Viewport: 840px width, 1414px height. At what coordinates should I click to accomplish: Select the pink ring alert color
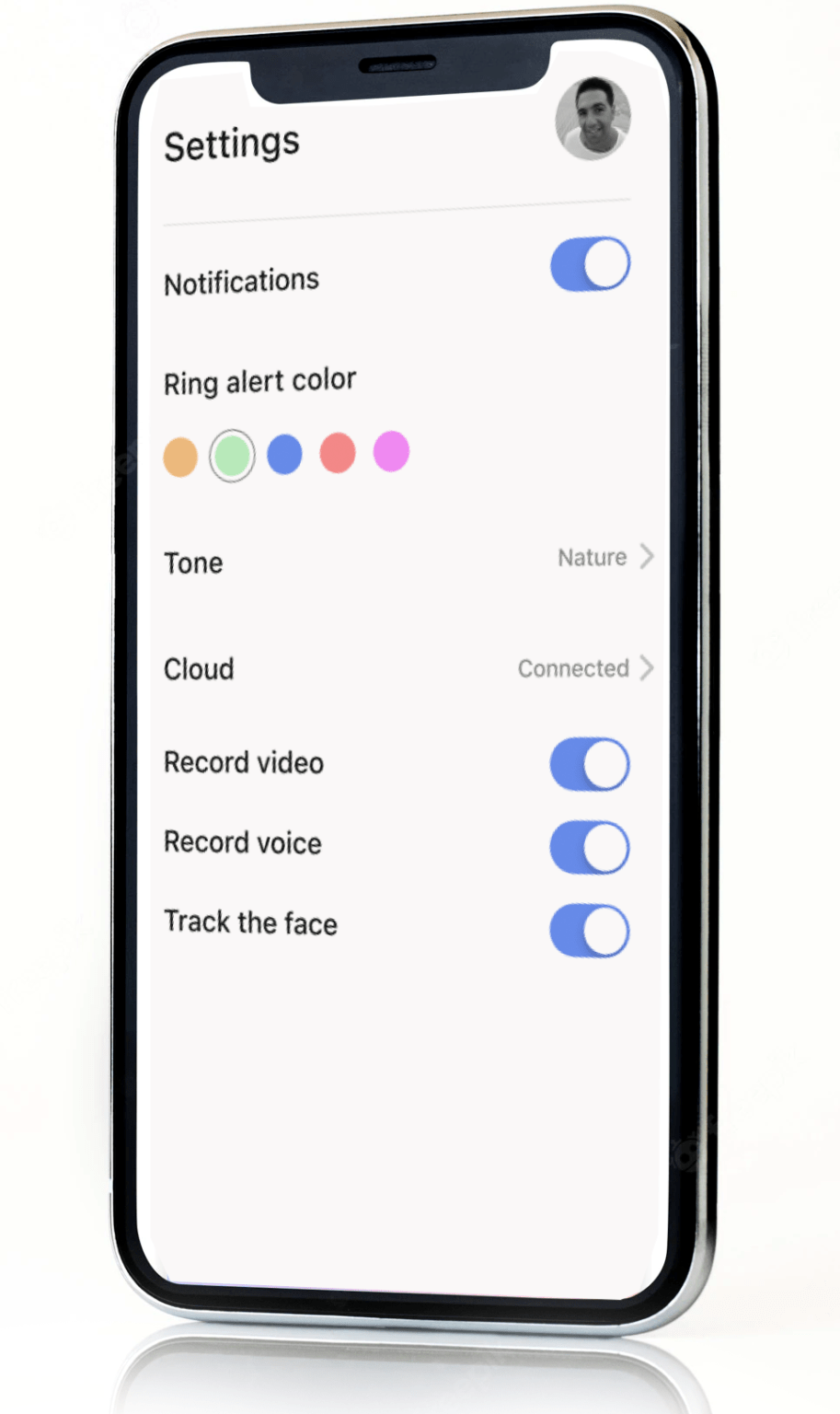tap(391, 451)
